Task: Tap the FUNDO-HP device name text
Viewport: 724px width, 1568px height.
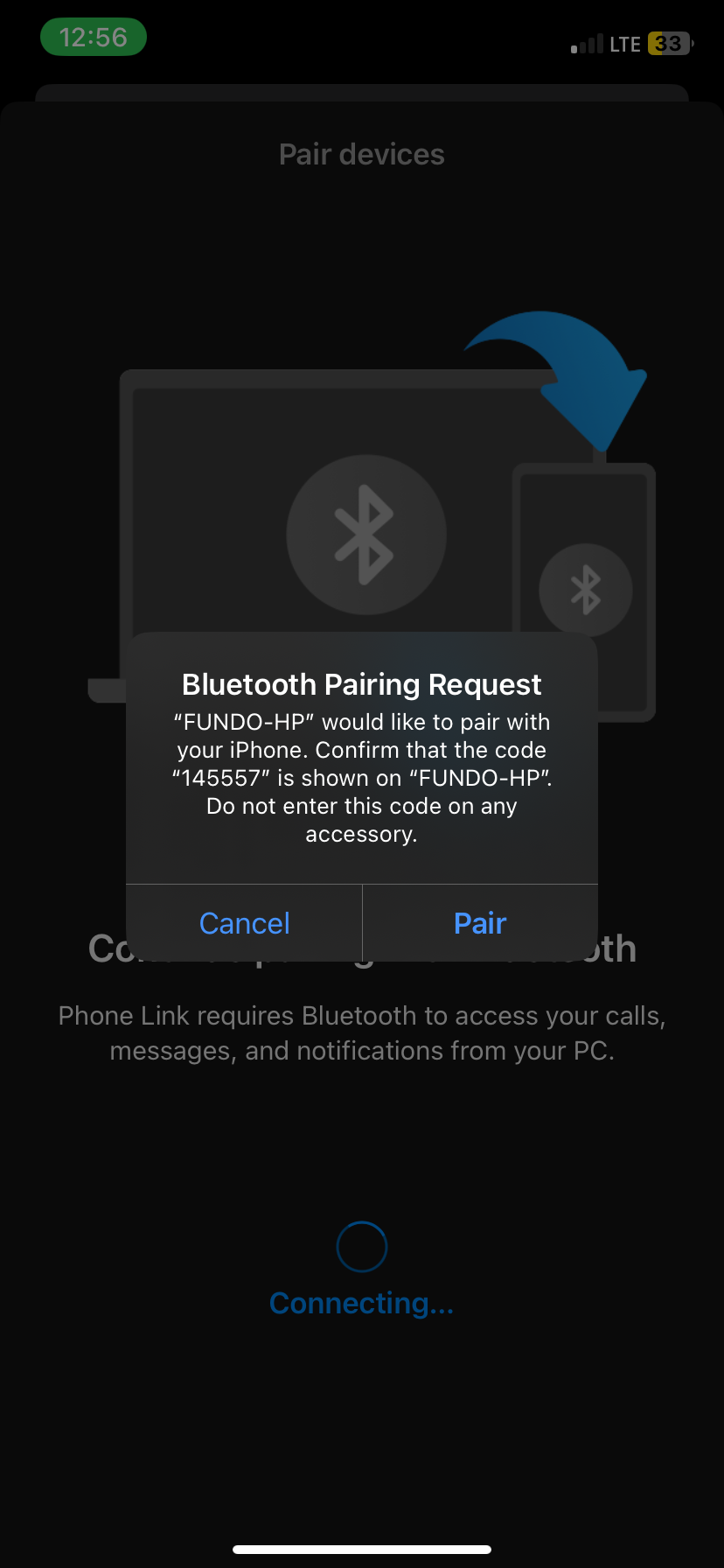Action: coord(242,721)
